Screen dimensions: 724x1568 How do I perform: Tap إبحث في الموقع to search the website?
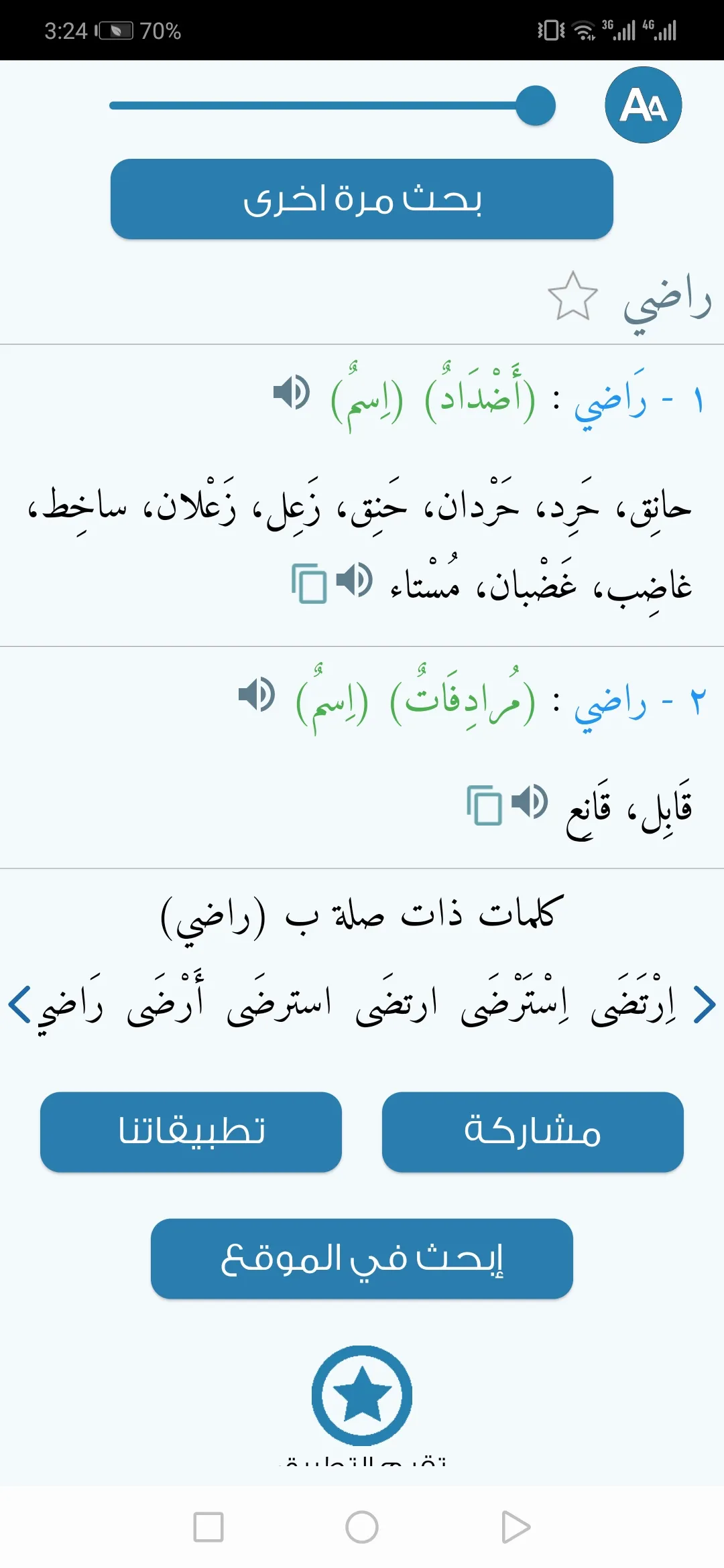(x=361, y=1260)
